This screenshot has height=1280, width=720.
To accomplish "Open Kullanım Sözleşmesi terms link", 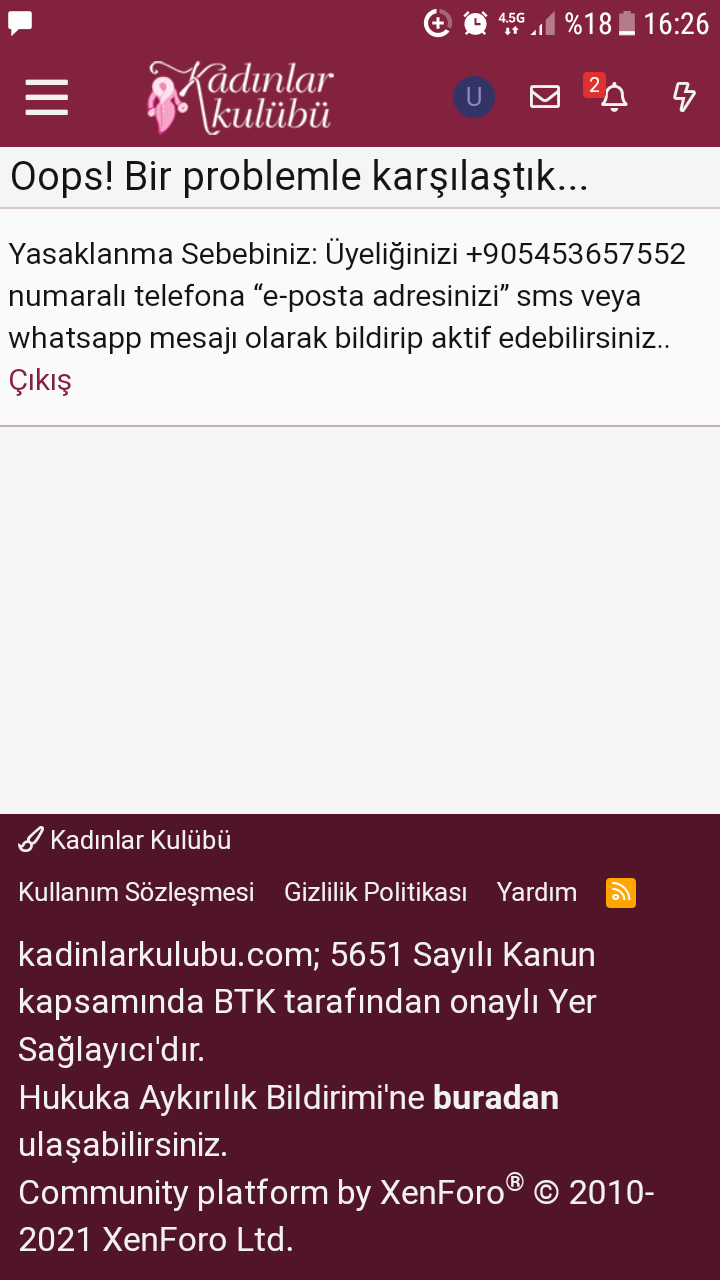I will point(136,892).
